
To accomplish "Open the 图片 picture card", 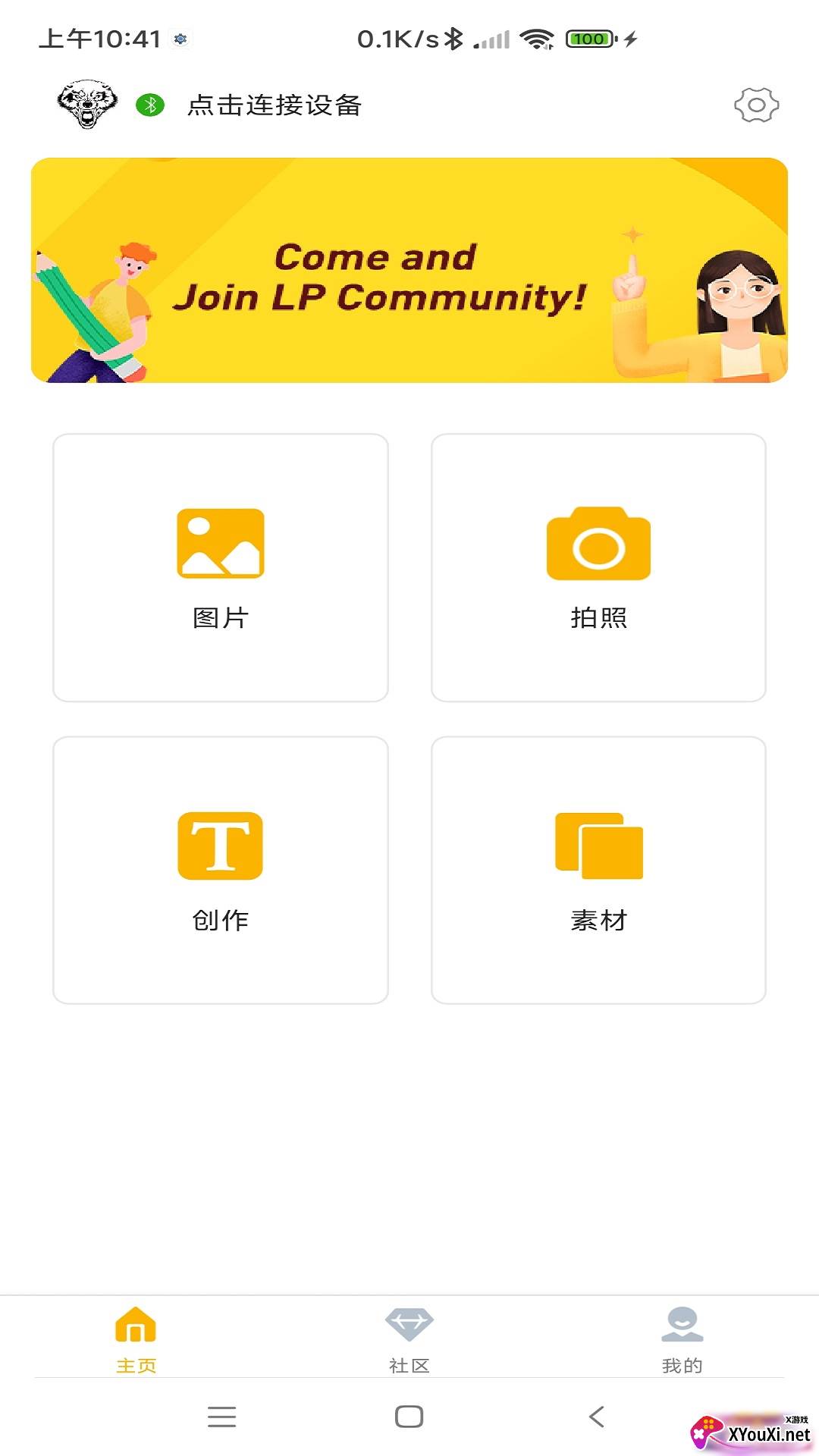I will [221, 568].
